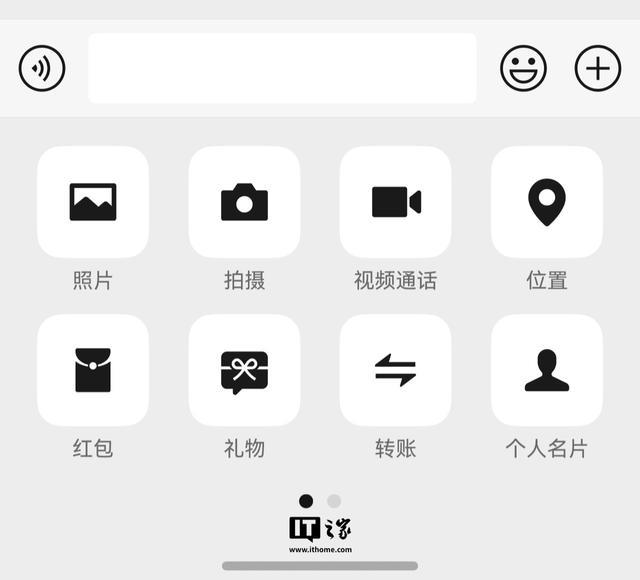
Task: Open 照片 to send a photo
Action: click(x=93, y=202)
